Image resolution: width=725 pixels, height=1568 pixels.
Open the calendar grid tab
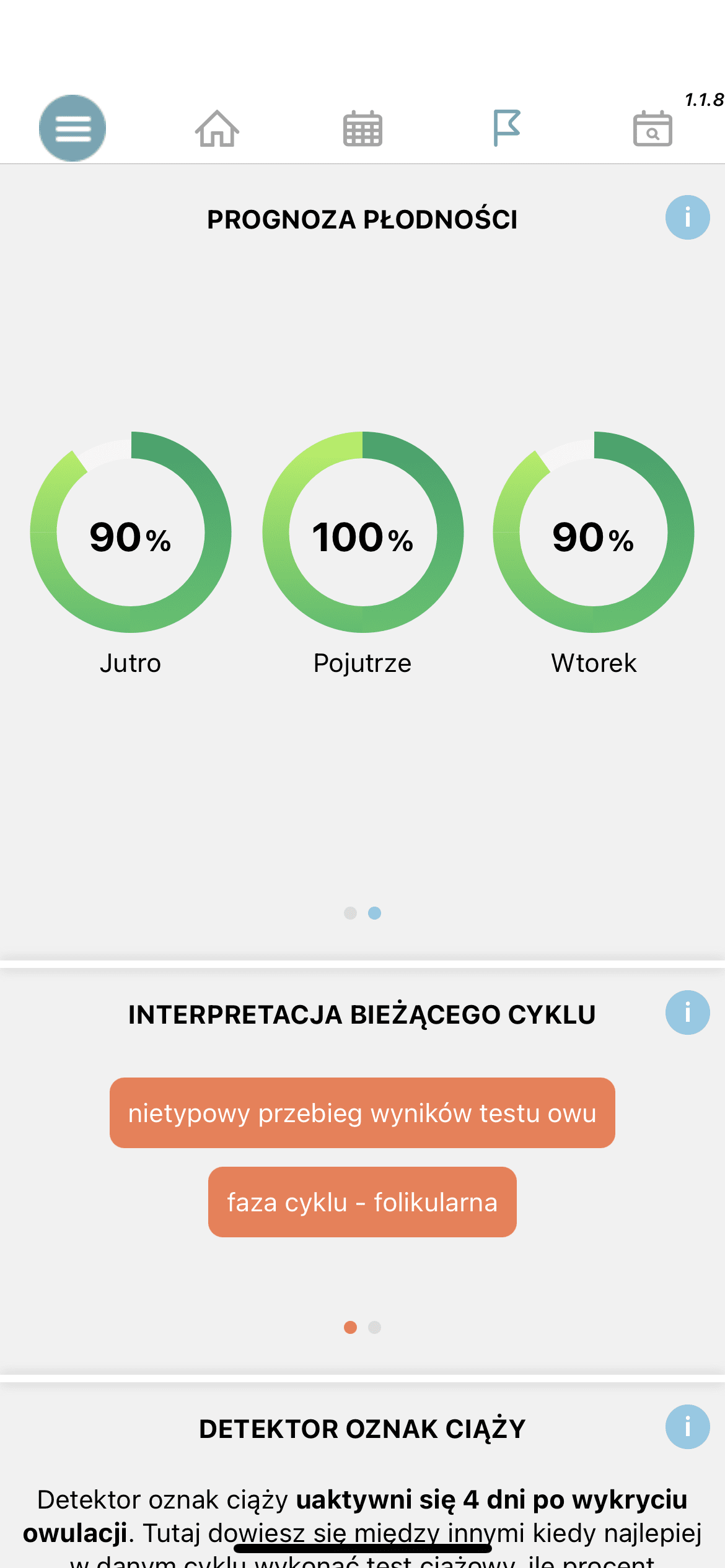pos(362,128)
